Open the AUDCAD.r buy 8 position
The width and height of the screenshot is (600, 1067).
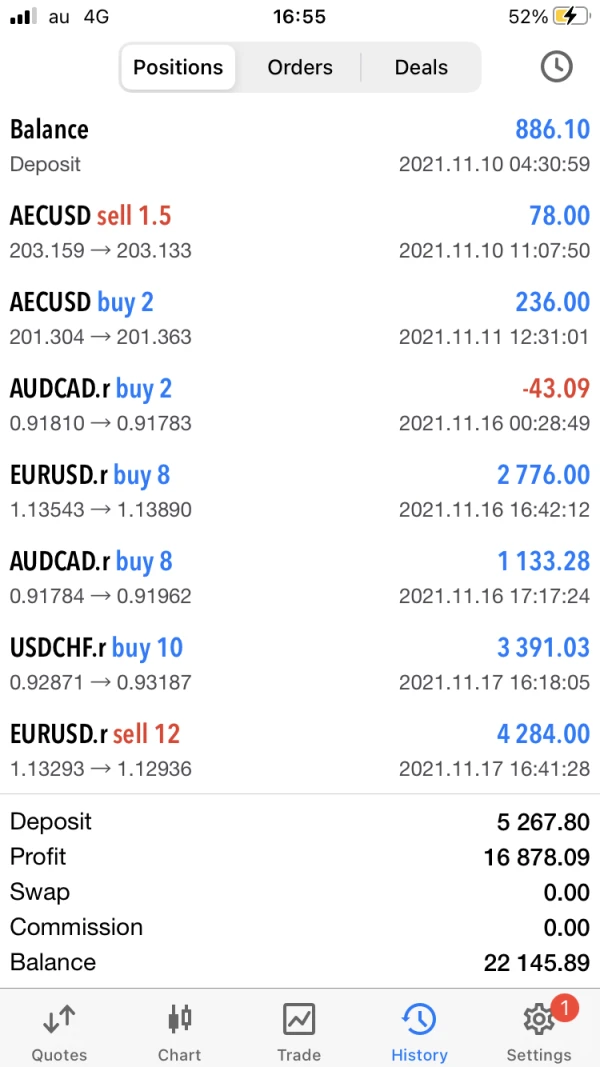300,577
